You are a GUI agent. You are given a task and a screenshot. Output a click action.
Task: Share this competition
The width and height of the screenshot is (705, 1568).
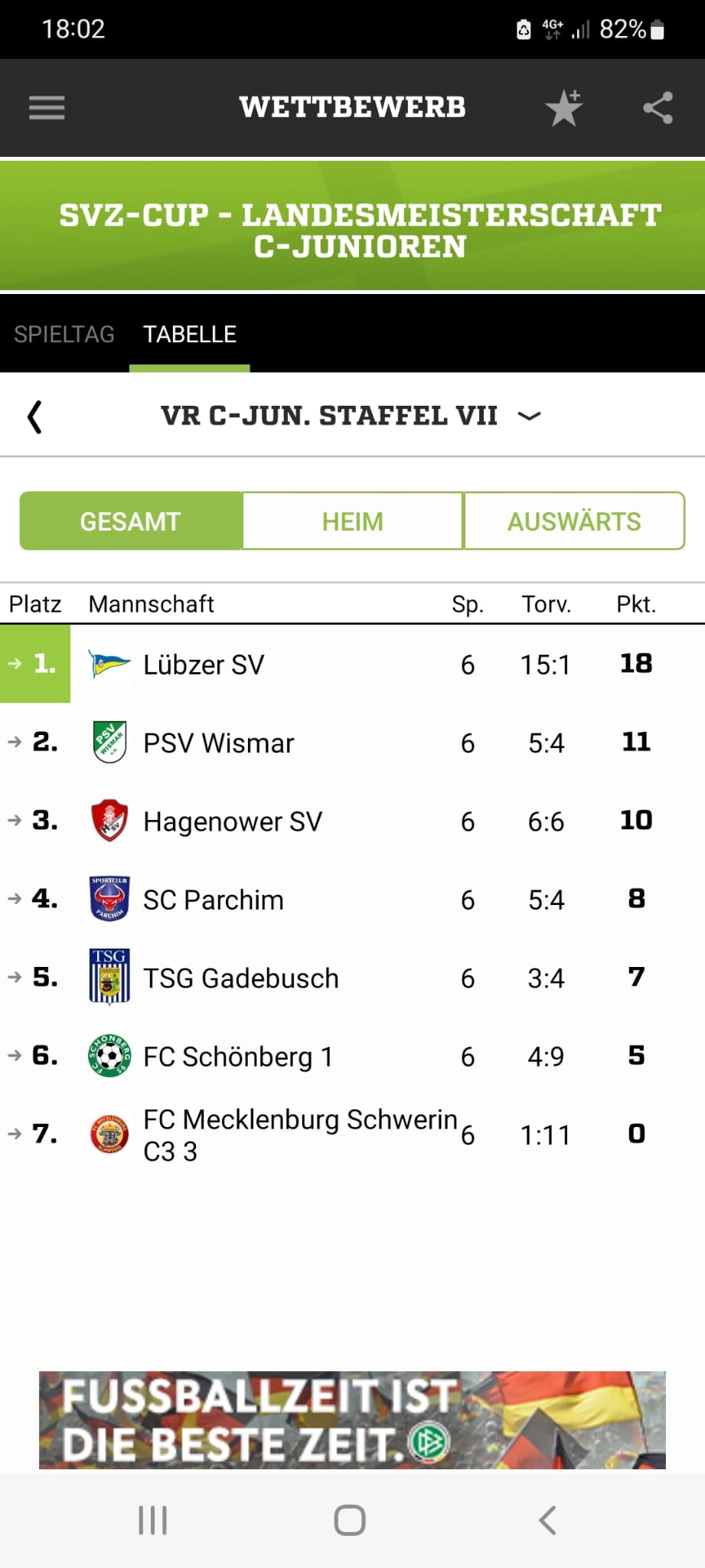click(x=658, y=107)
